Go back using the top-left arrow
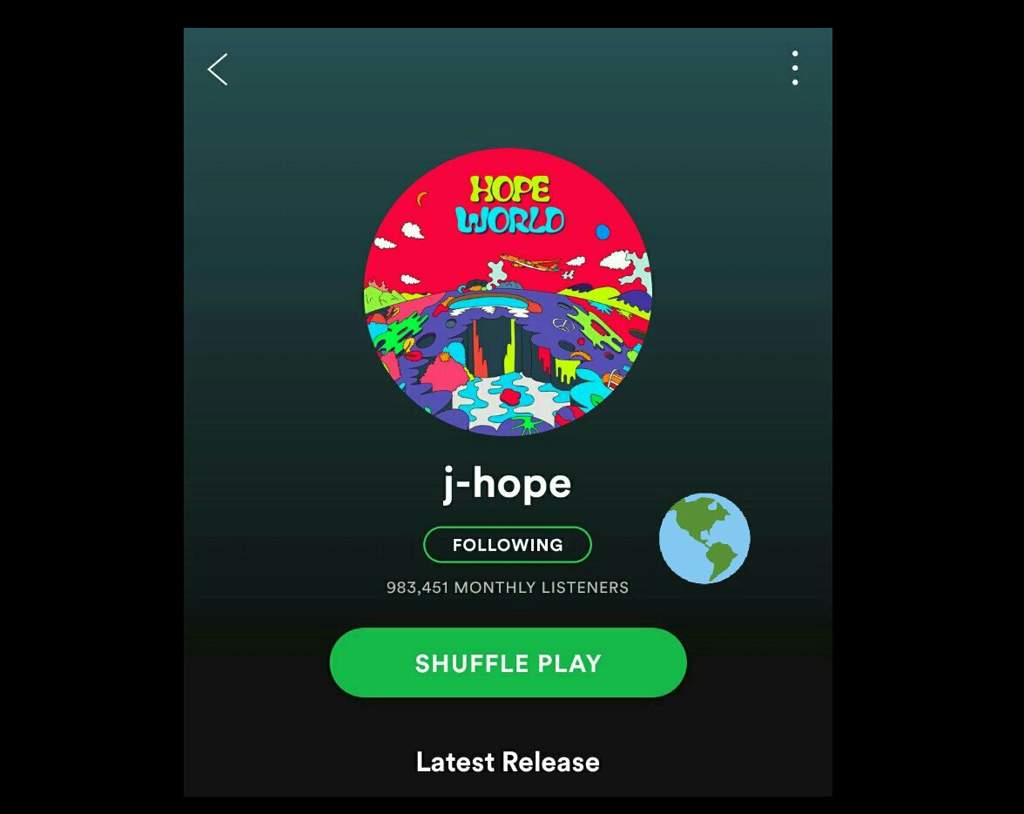Screen dimensions: 1024x814 pyautogui.click(x=218, y=70)
